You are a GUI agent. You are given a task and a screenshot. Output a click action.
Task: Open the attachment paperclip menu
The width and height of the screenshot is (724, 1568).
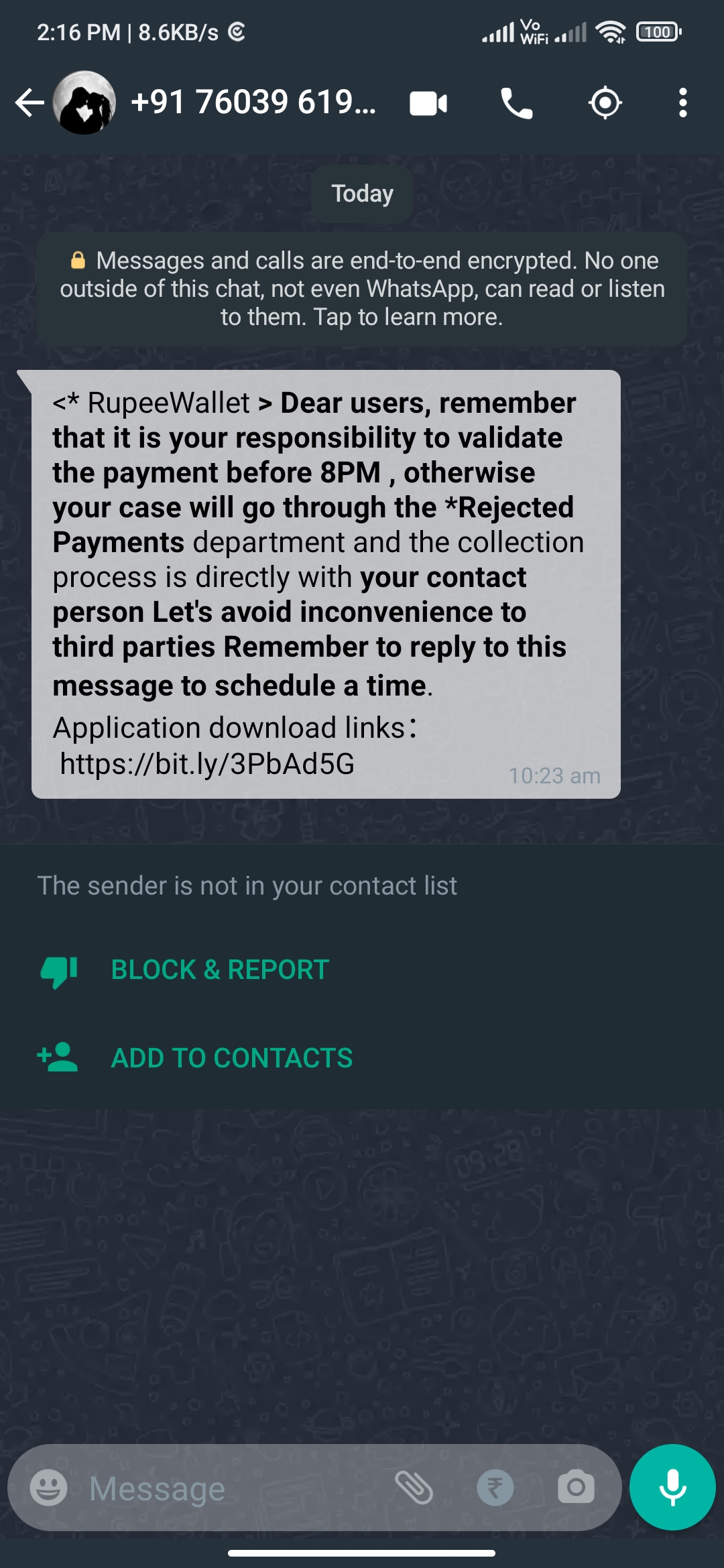(414, 1488)
